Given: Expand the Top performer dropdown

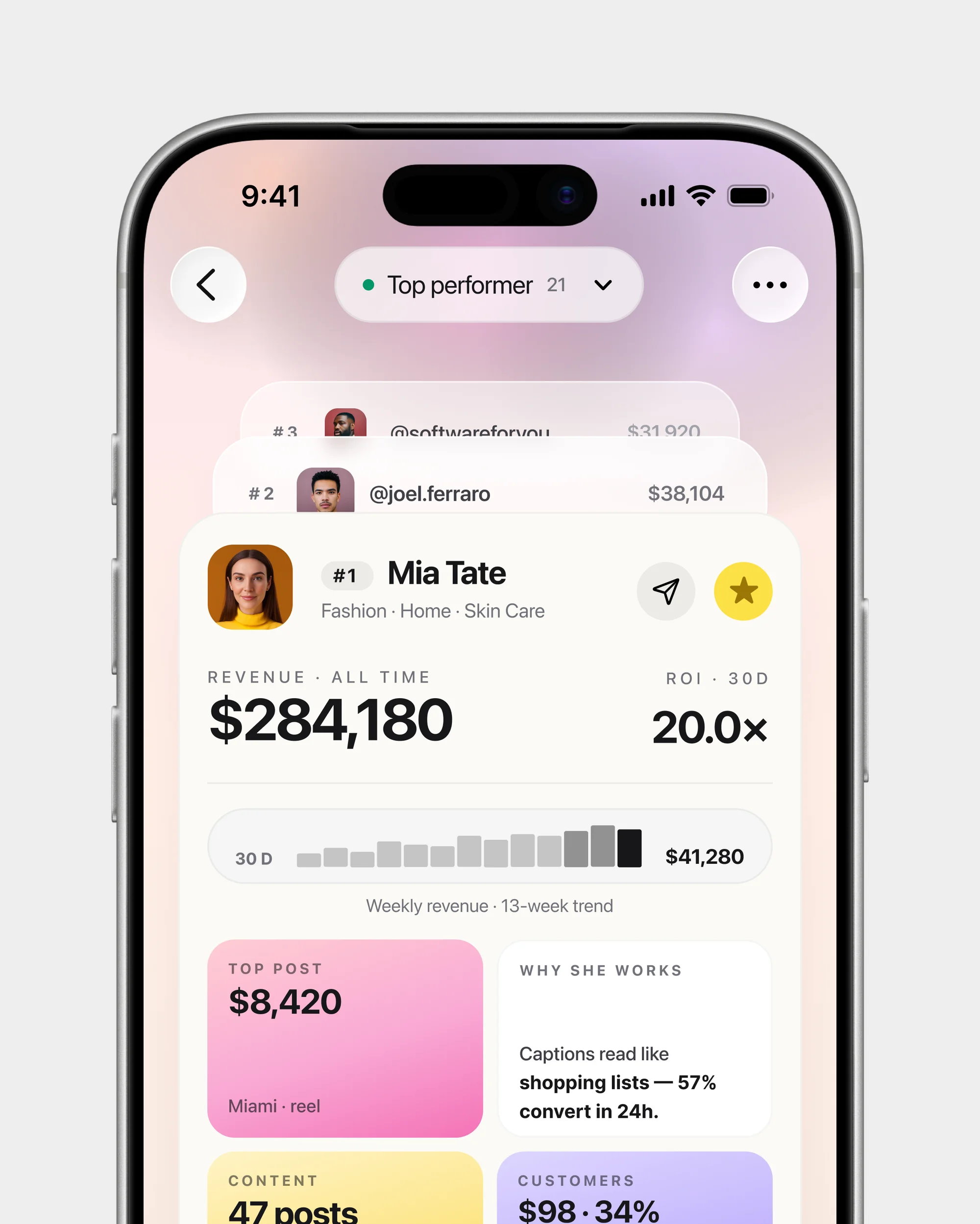Looking at the screenshot, I should (x=489, y=284).
